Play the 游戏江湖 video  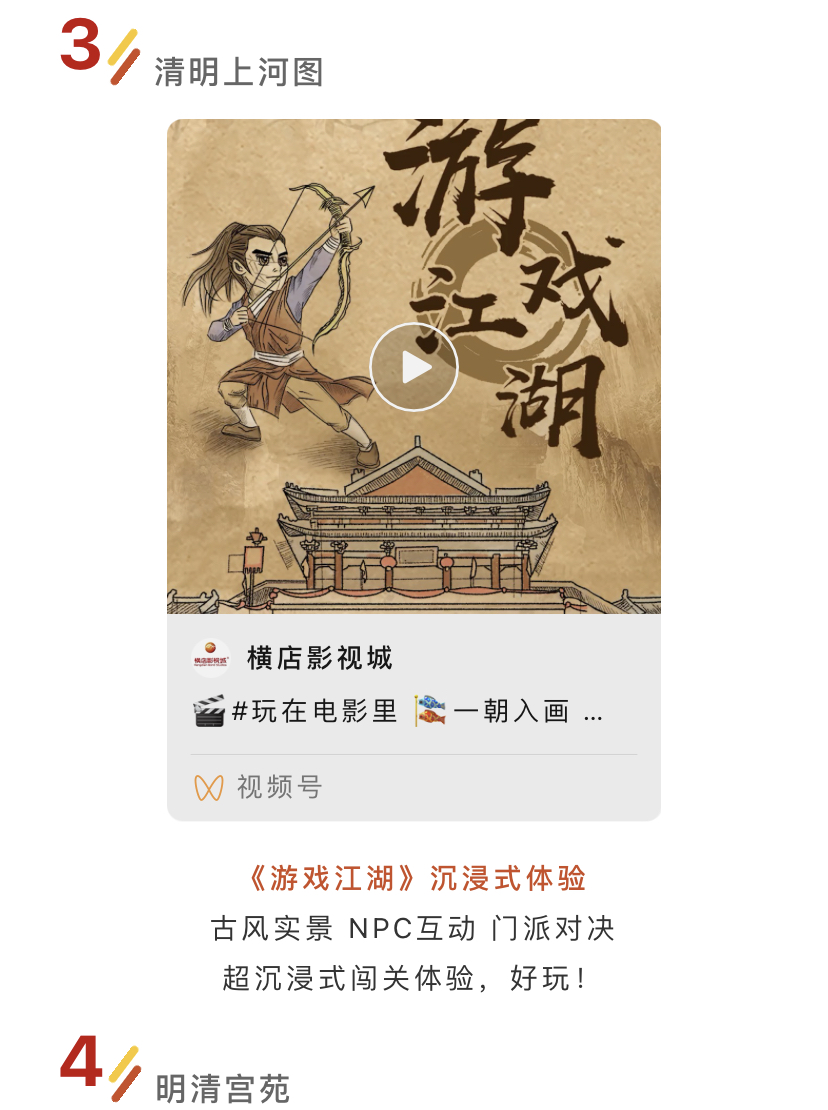[x=414, y=367]
